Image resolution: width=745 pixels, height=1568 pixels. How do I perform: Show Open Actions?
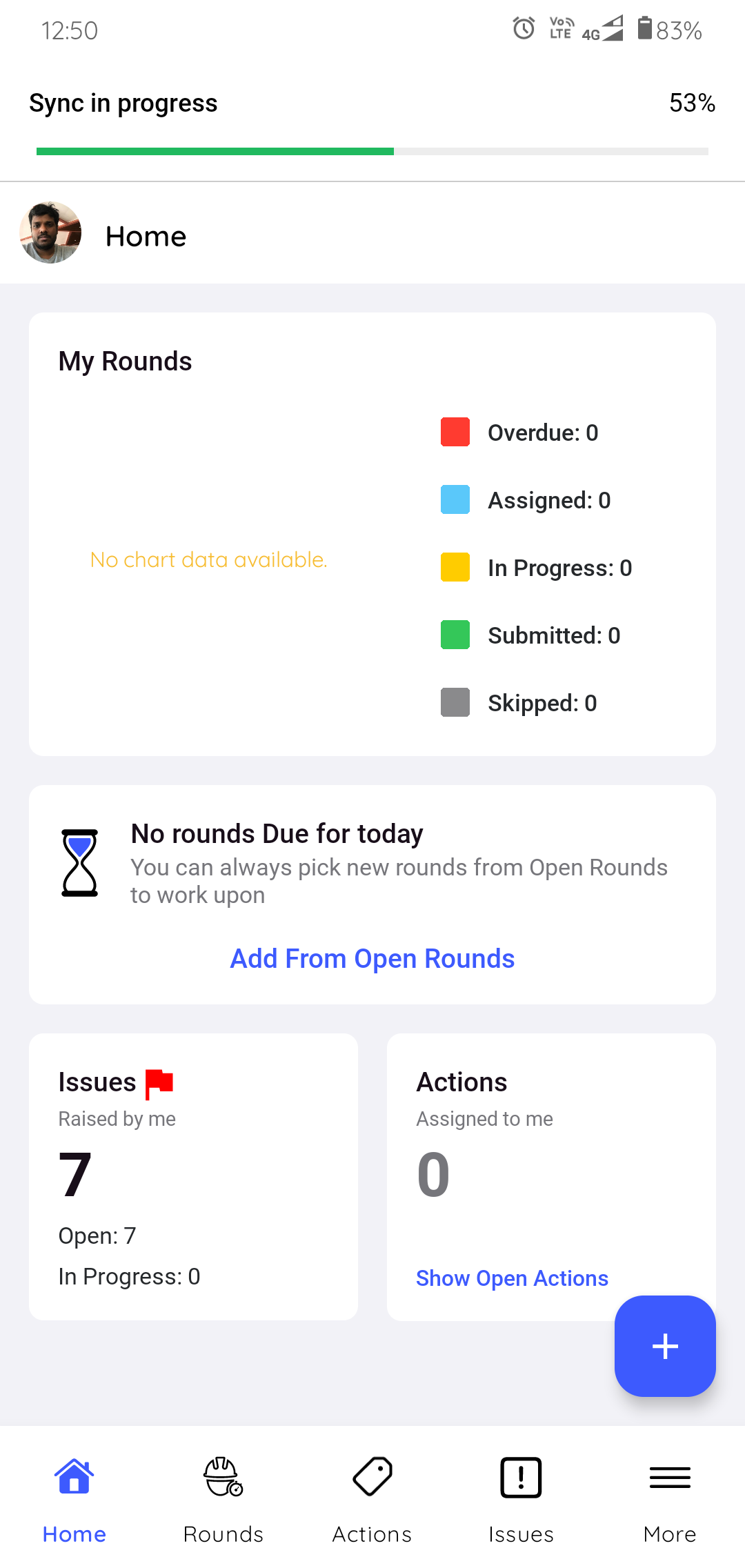click(512, 1278)
